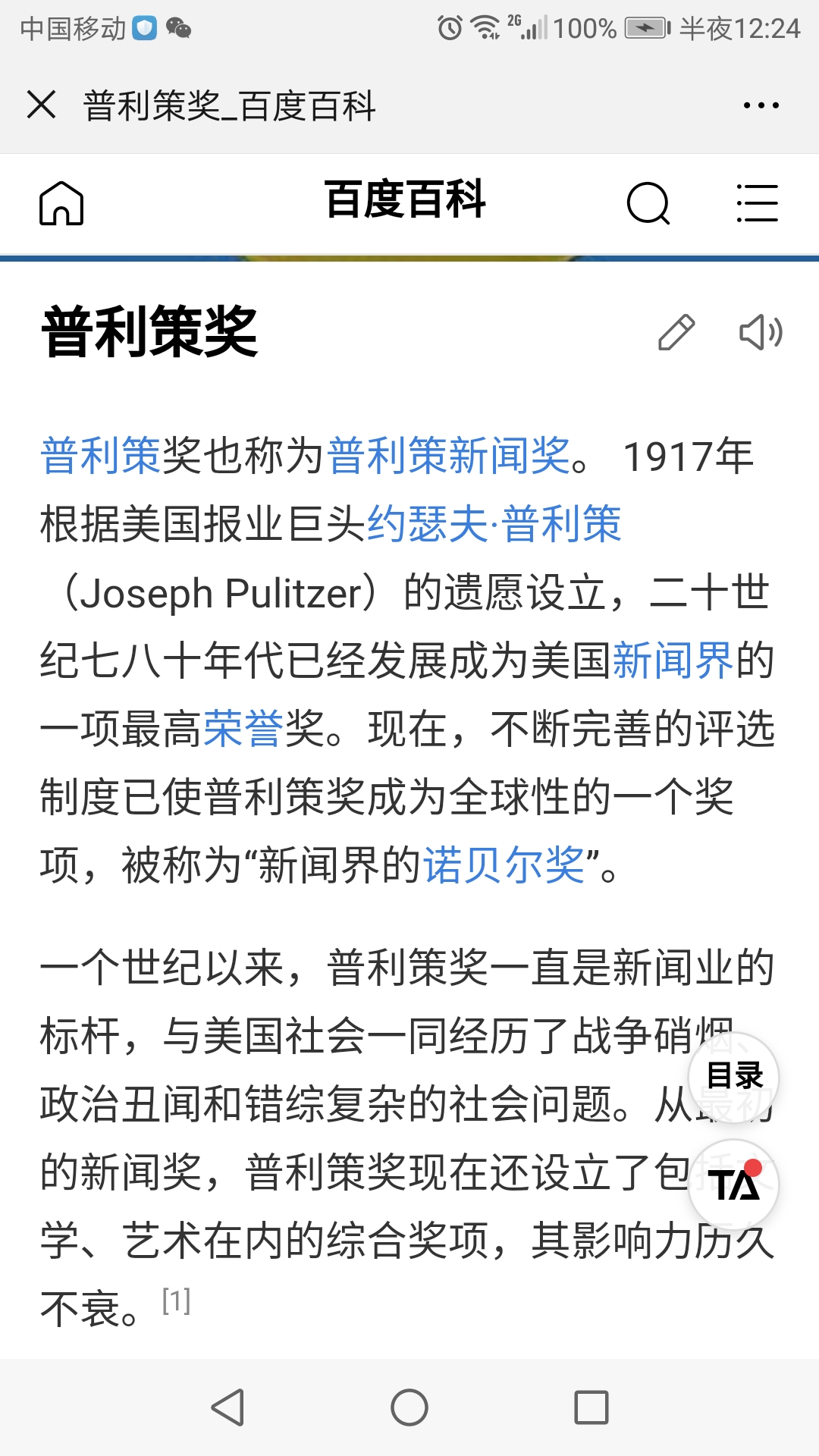Open the Baike search
This screenshot has width=819, height=1456.
click(x=648, y=203)
